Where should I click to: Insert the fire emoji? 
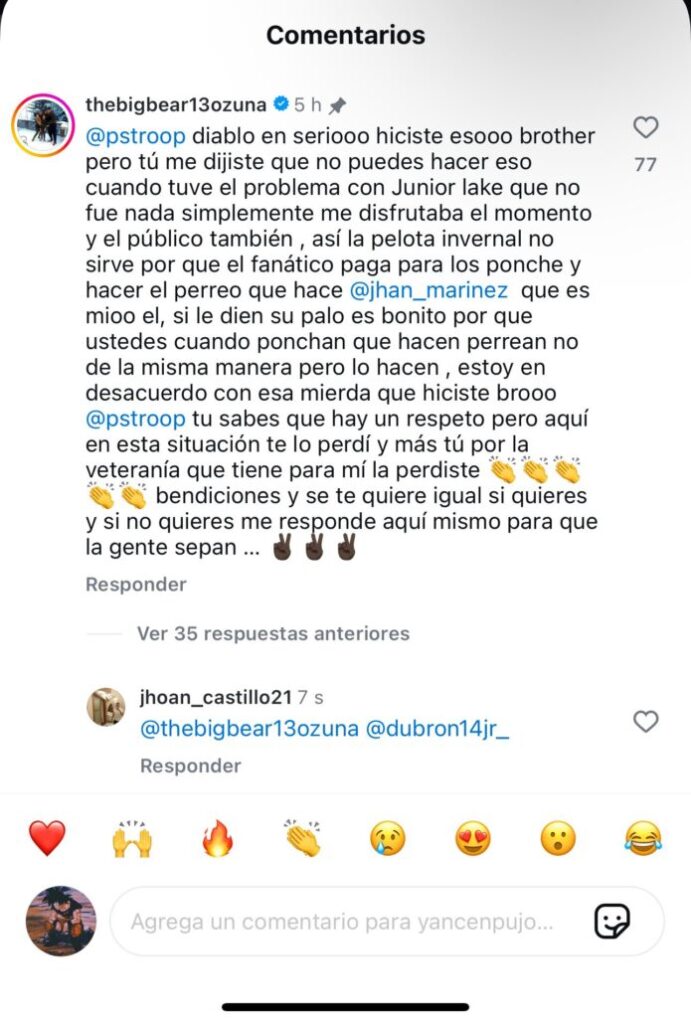(217, 837)
